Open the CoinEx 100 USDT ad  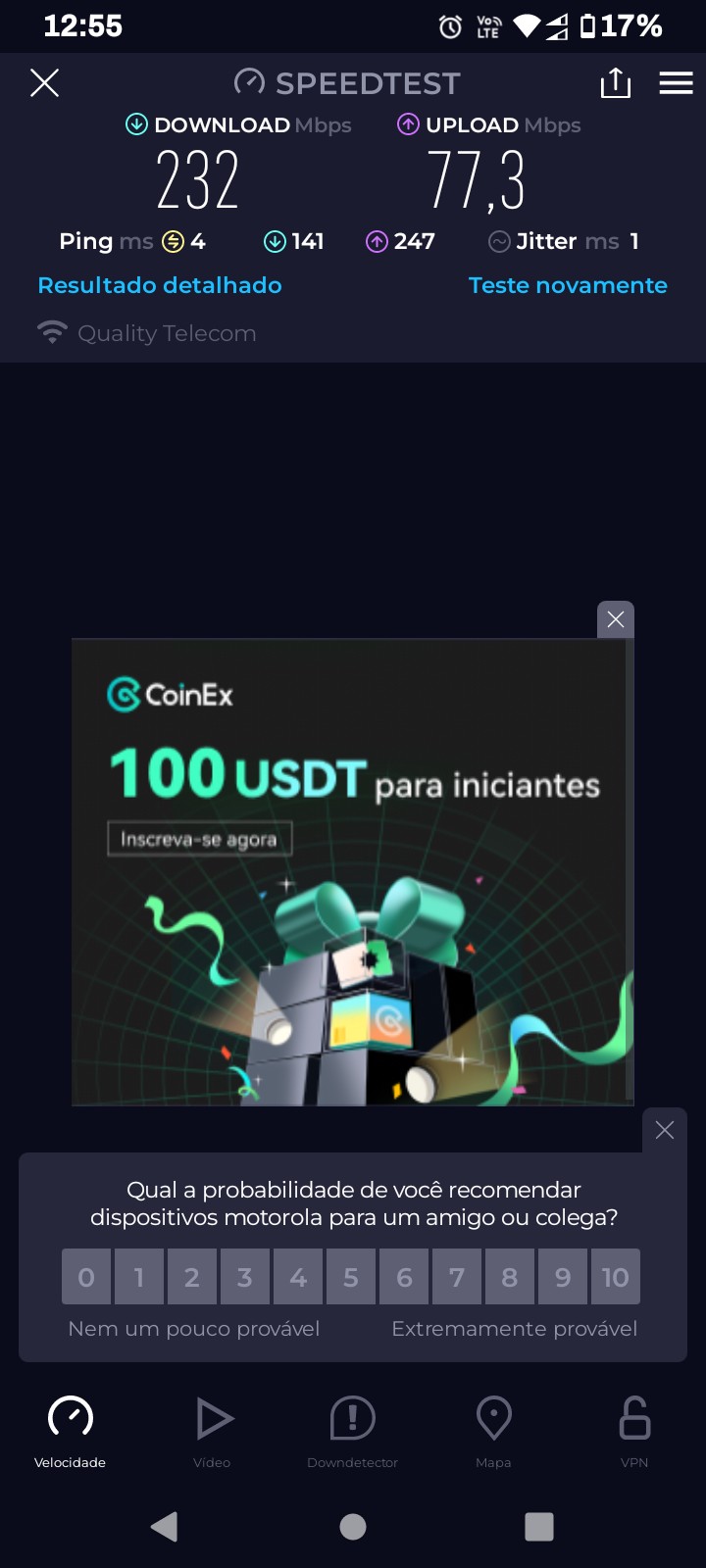coord(352,872)
